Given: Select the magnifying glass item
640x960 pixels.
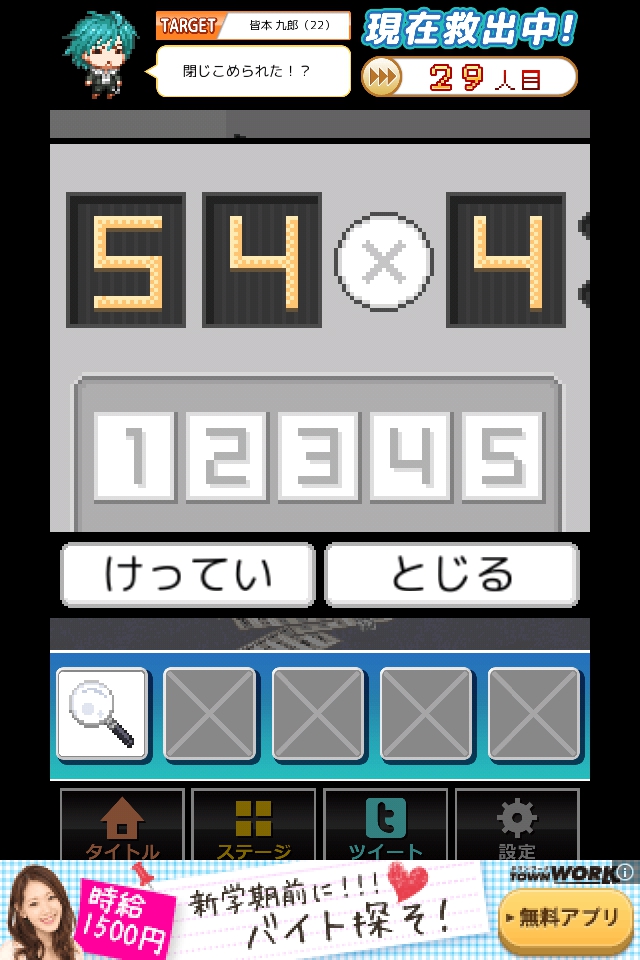Looking at the screenshot, I should pyautogui.click(x=102, y=714).
